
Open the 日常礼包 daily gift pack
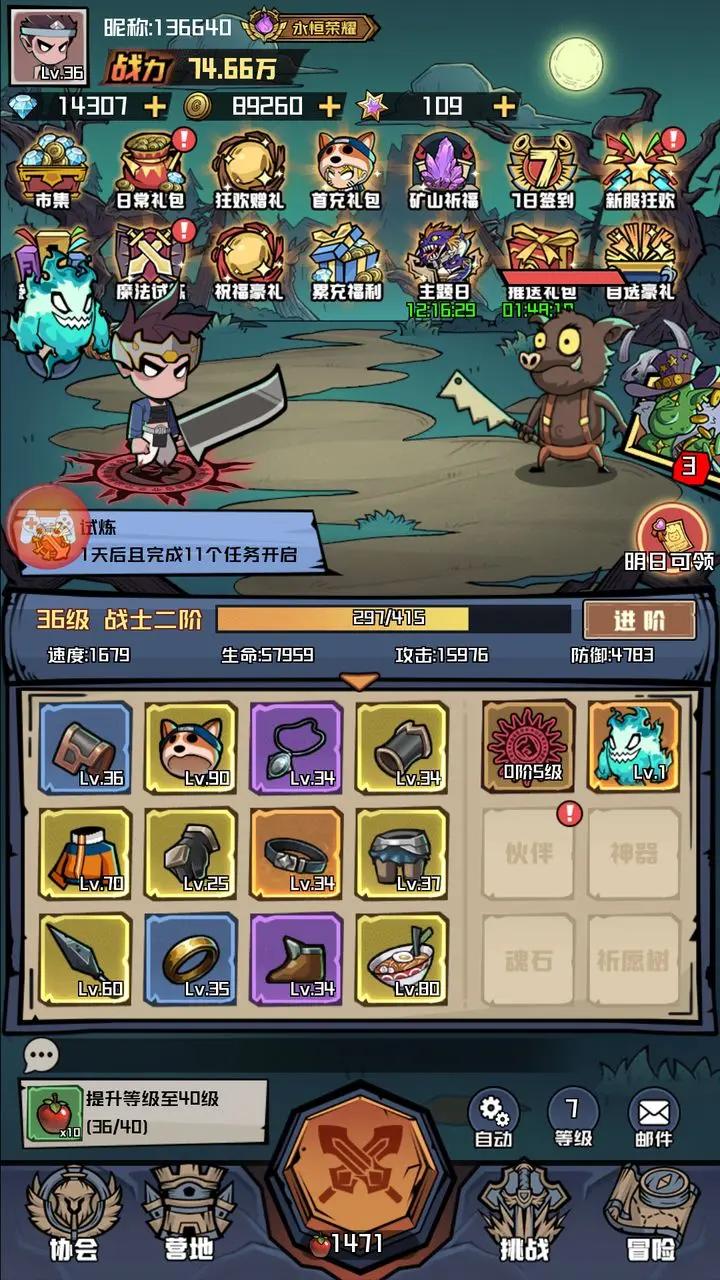(x=152, y=172)
